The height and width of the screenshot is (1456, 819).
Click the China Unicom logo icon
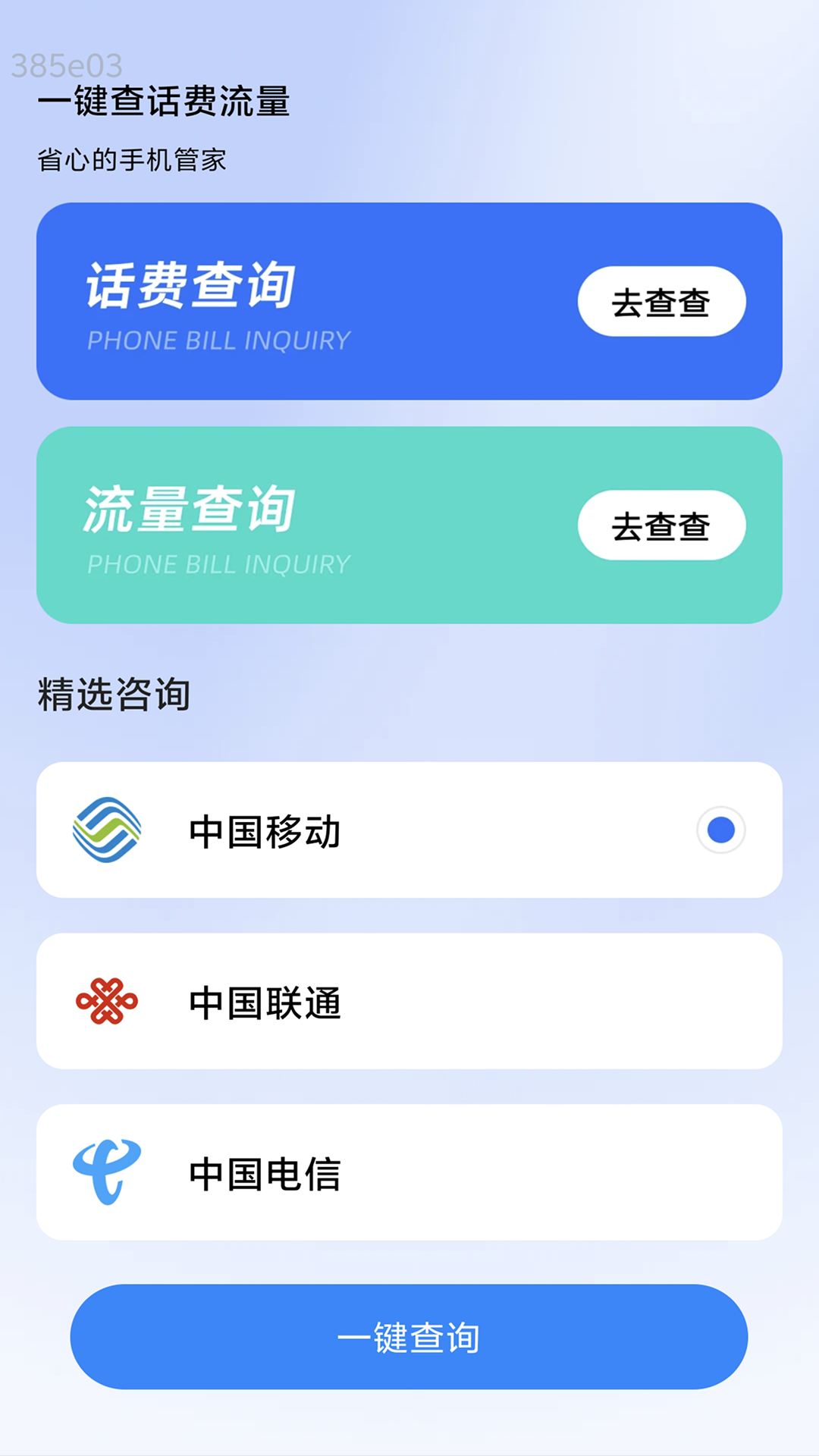coord(106,1001)
